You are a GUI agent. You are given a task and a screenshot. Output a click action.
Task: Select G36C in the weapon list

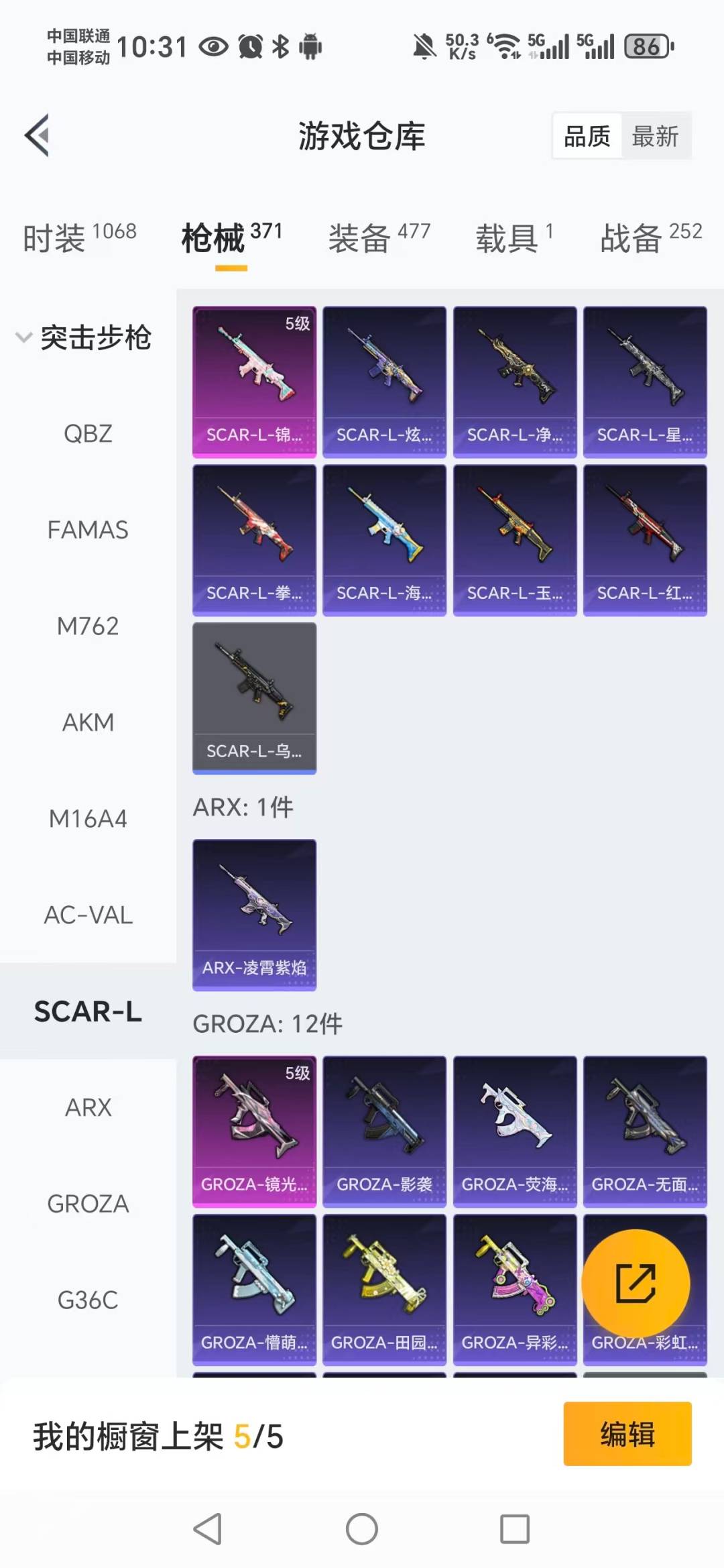(88, 1300)
